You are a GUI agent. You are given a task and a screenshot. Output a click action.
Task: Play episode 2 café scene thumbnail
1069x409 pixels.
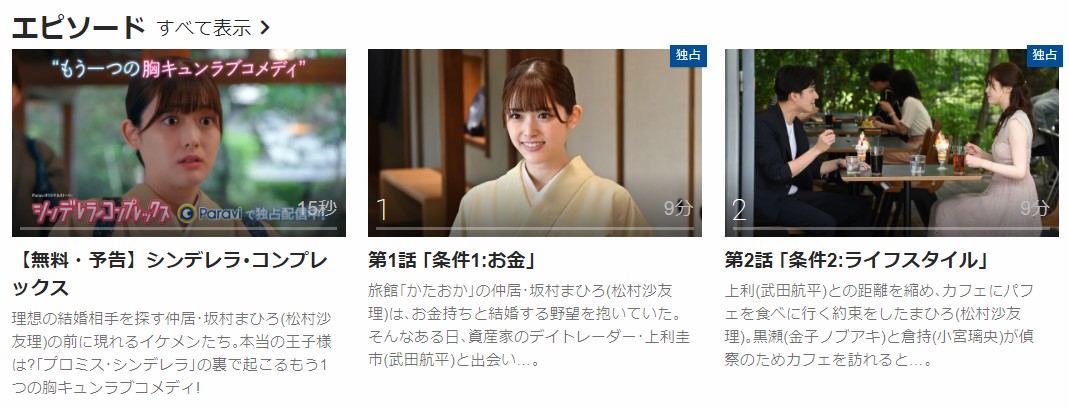pyautogui.click(x=891, y=142)
